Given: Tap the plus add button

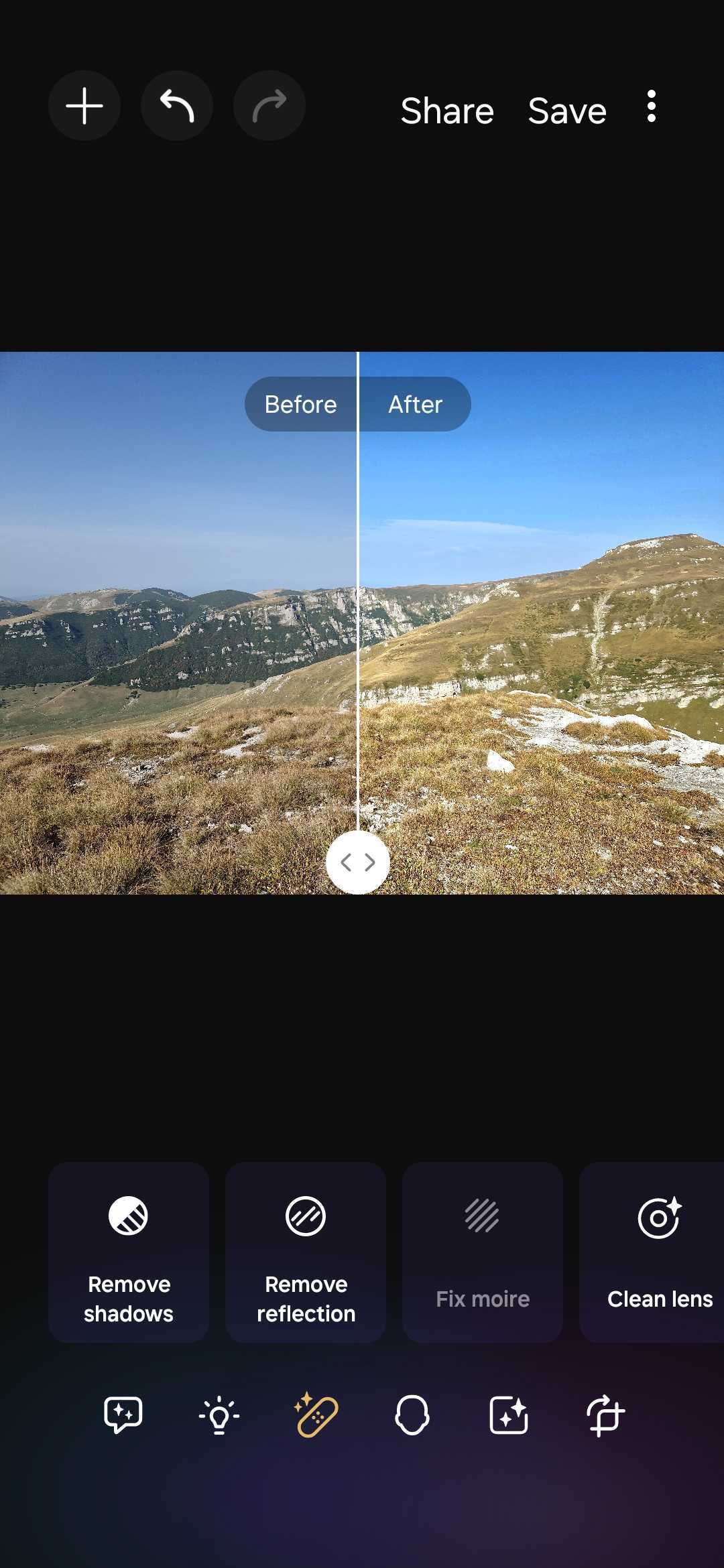Looking at the screenshot, I should point(84,106).
